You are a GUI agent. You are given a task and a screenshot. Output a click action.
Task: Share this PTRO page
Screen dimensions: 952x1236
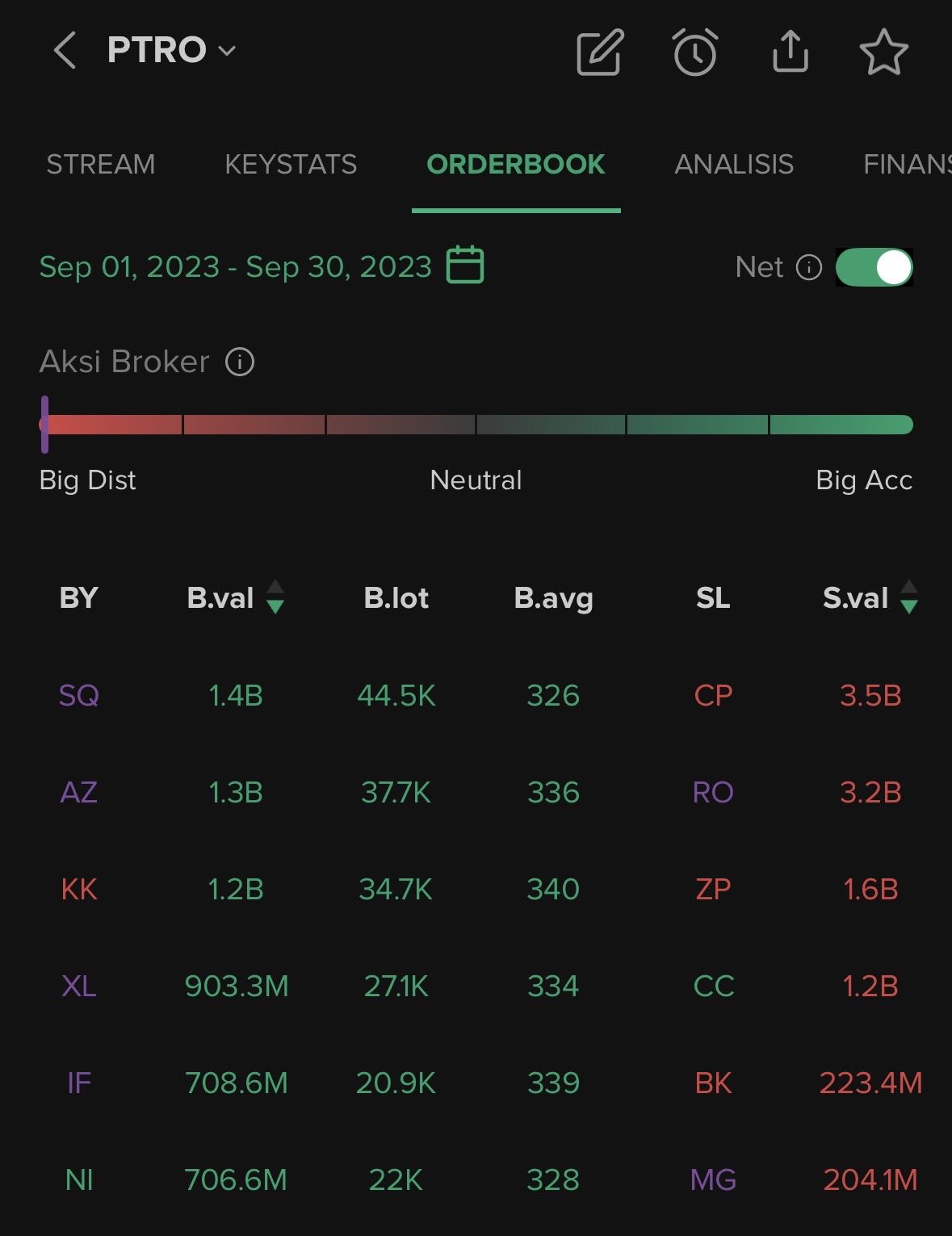[790, 52]
